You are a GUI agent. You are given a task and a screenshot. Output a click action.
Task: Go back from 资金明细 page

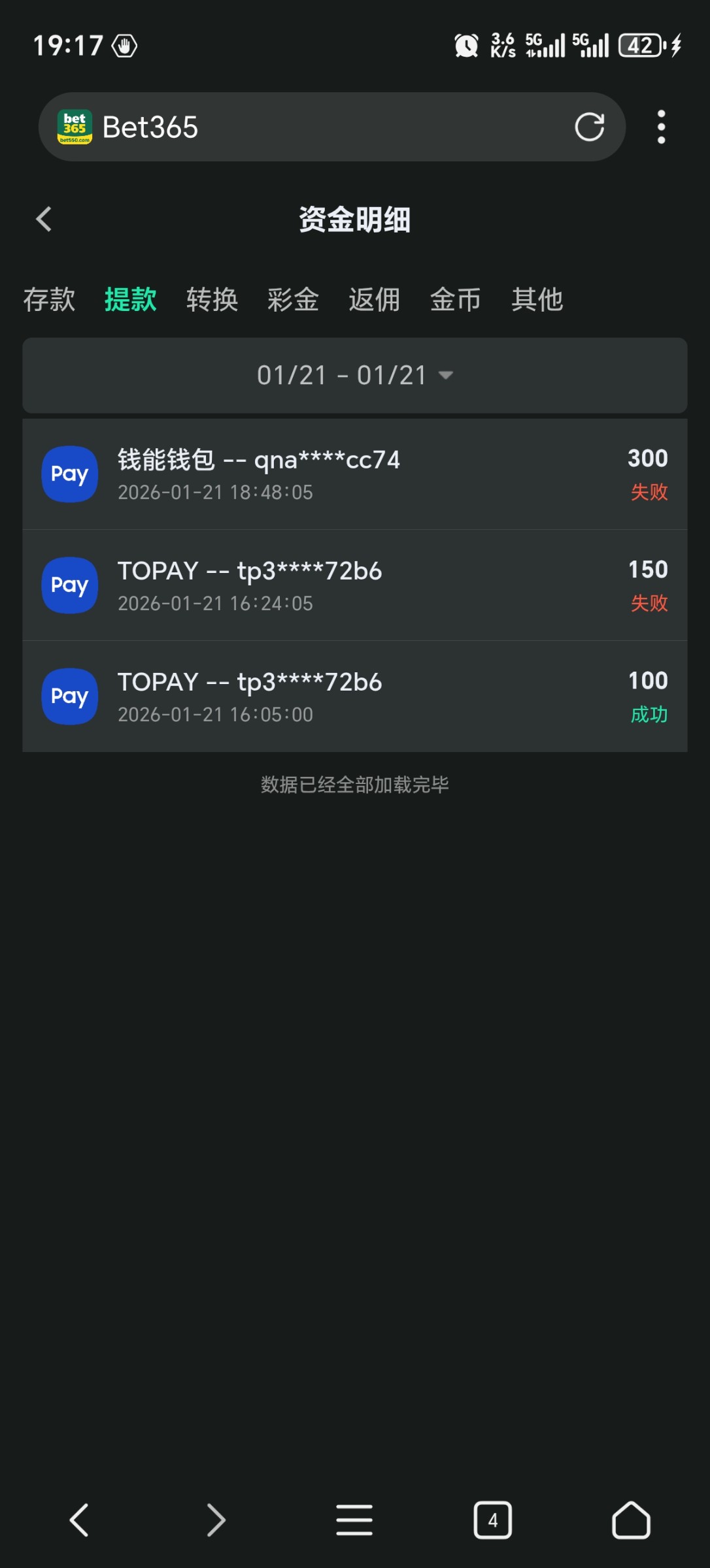click(44, 220)
